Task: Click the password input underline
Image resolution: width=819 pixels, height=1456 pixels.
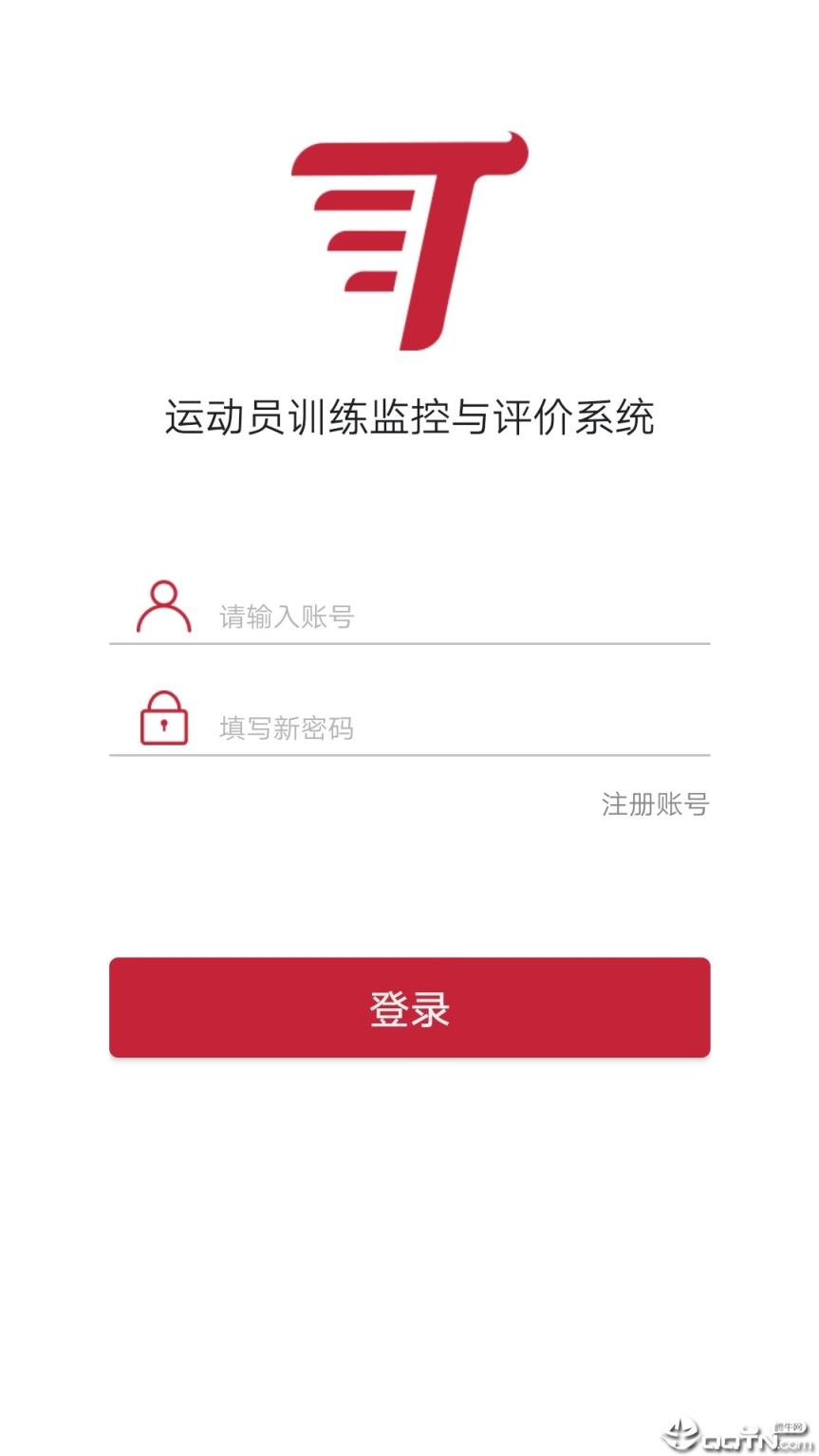Action: pos(408,757)
